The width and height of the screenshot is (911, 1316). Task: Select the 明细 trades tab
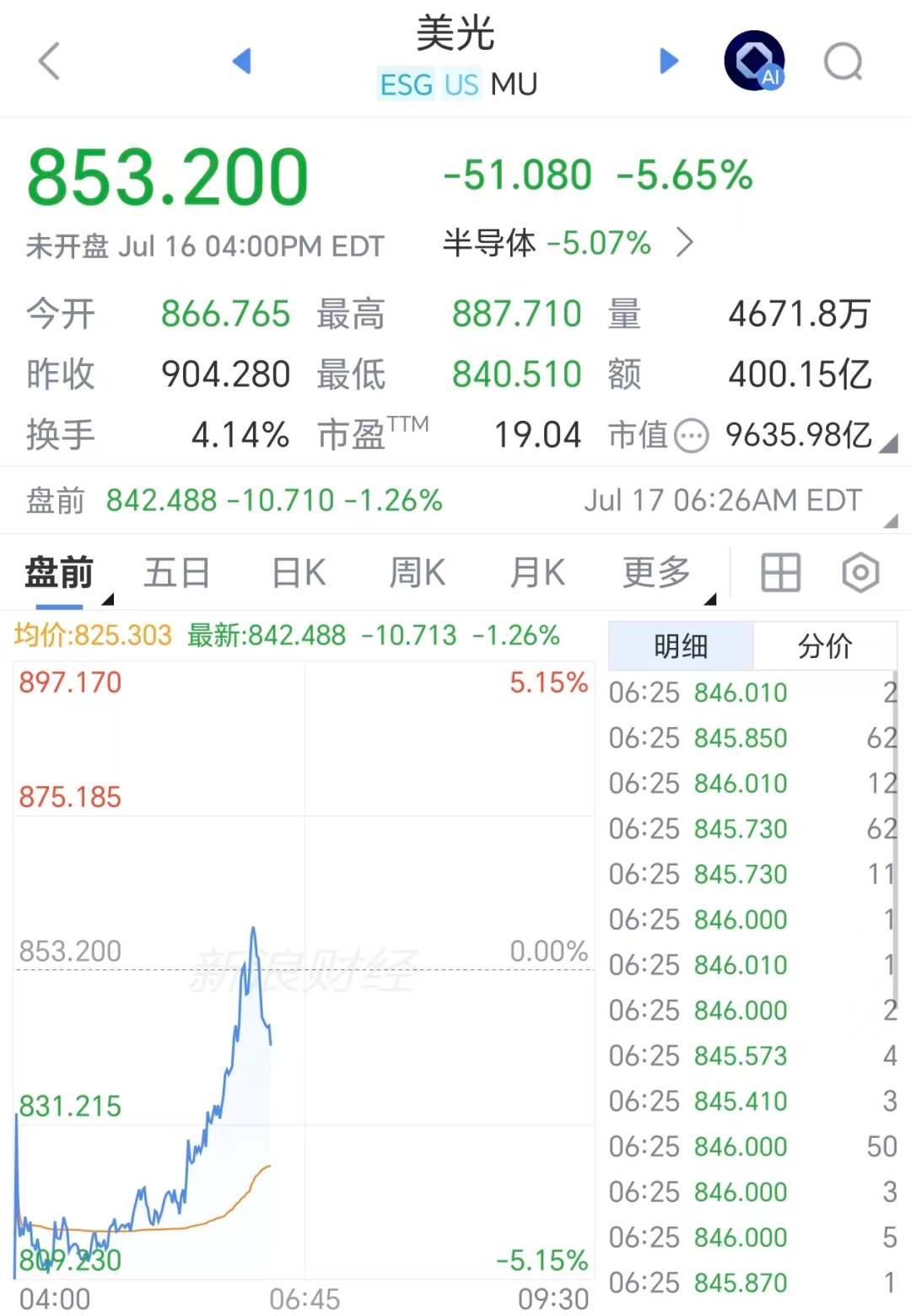tap(681, 646)
